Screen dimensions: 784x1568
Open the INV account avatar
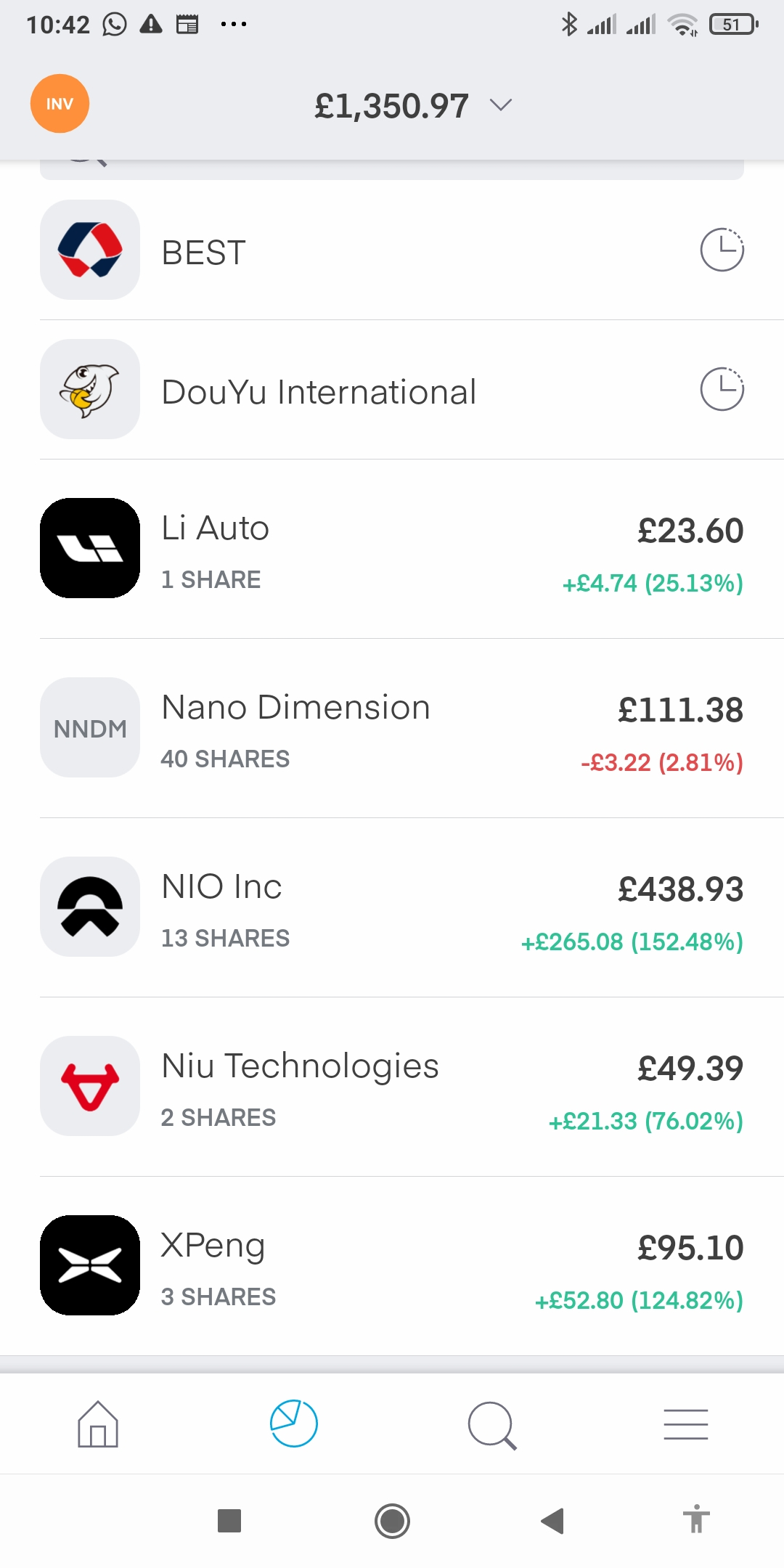(60, 104)
